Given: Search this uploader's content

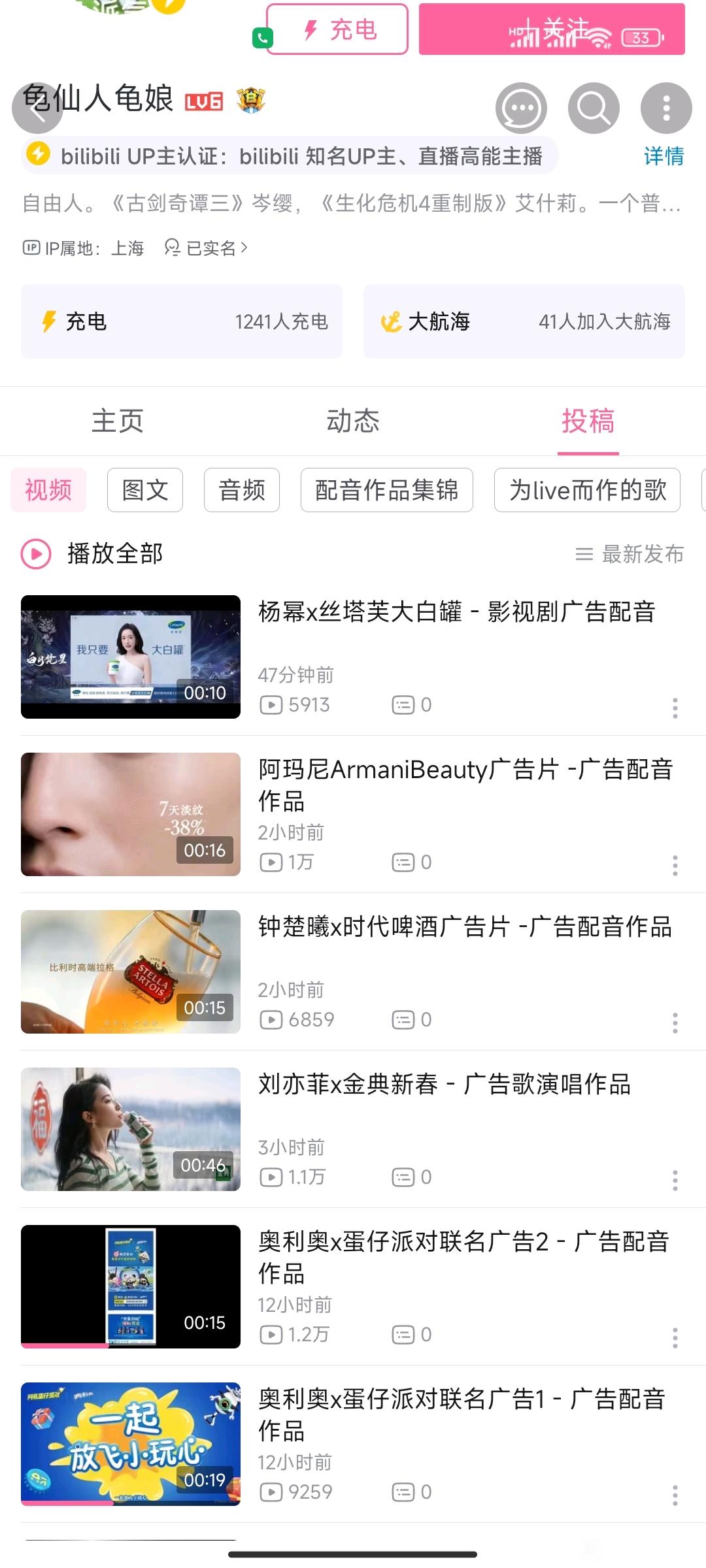Looking at the screenshot, I should point(594,108).
